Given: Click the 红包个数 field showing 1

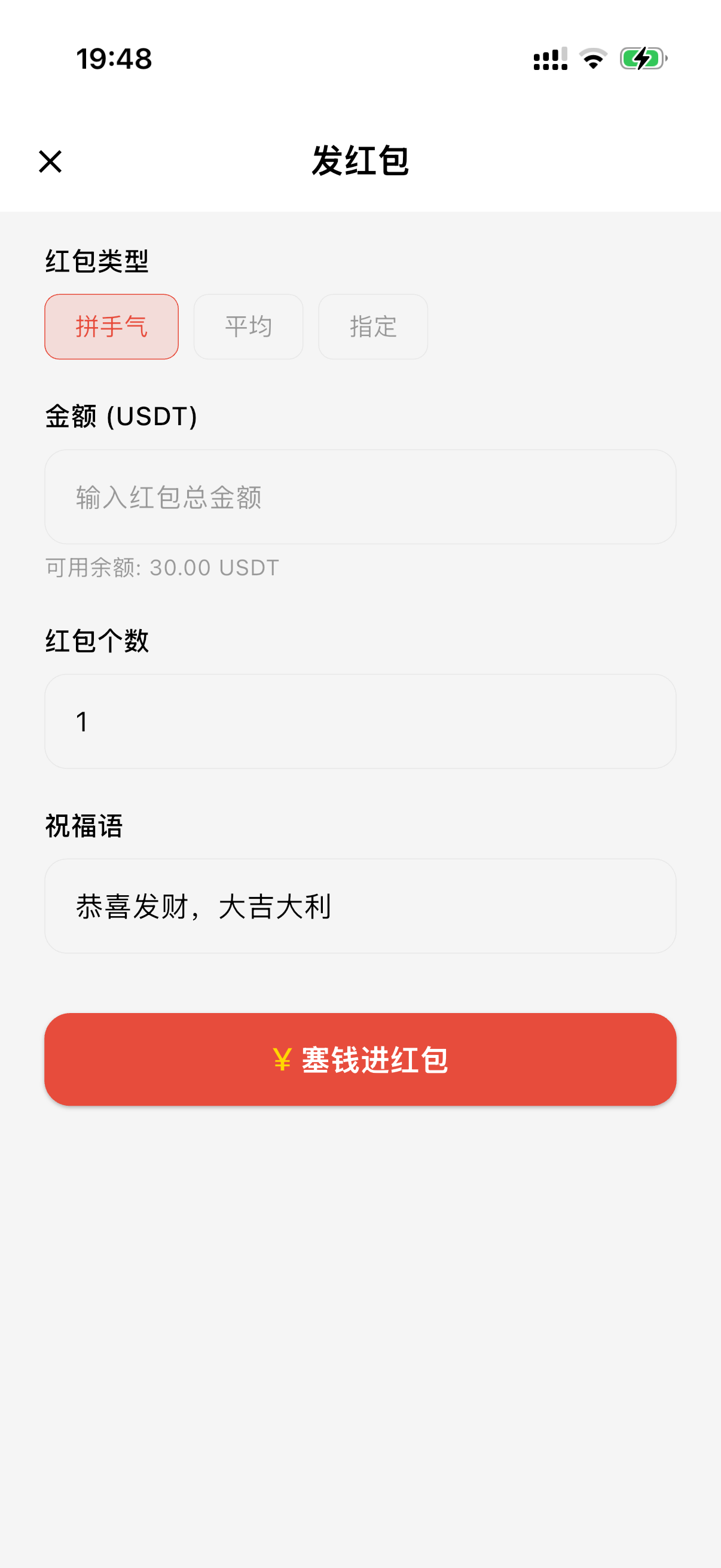Looking at the screenshot, I should 360,721.
